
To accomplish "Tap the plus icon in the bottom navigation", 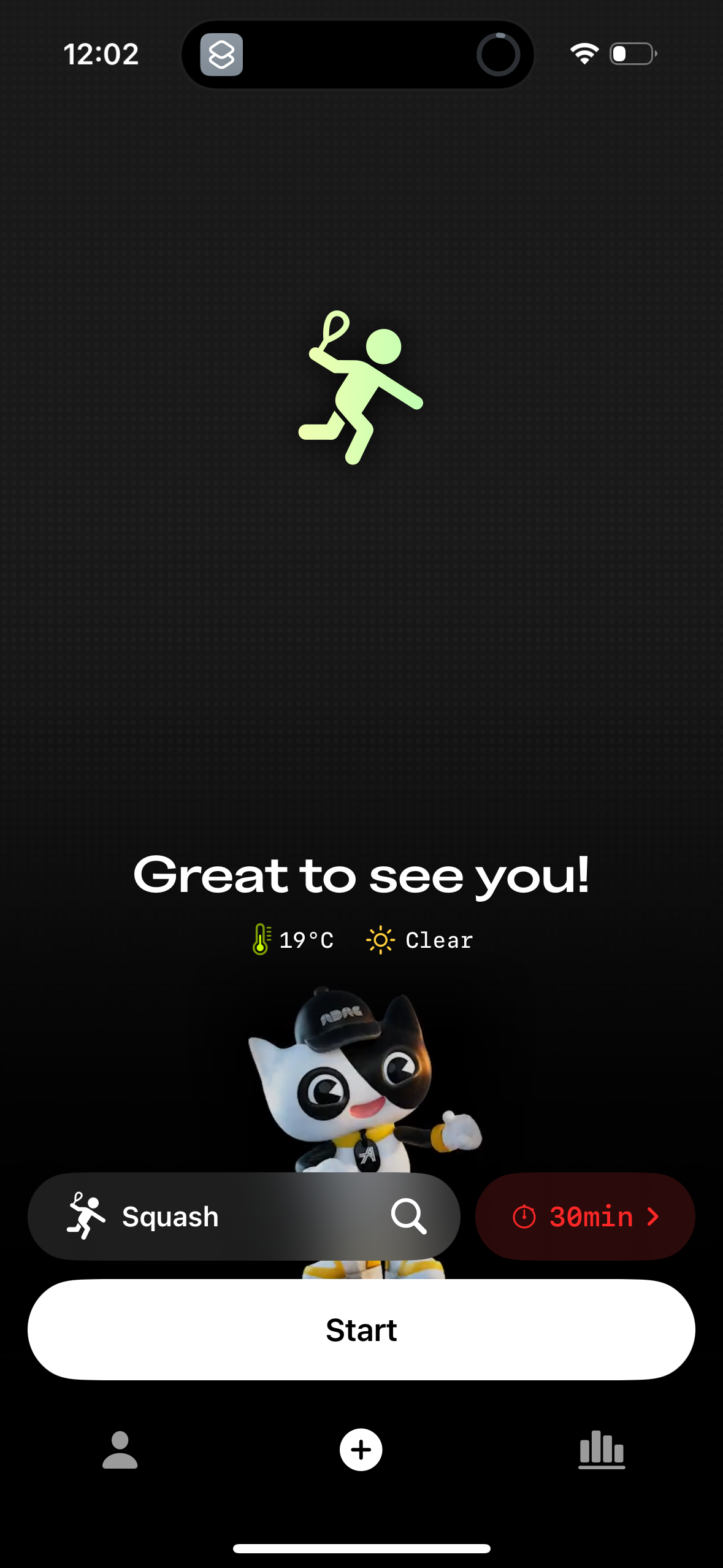I will 361,1450.
